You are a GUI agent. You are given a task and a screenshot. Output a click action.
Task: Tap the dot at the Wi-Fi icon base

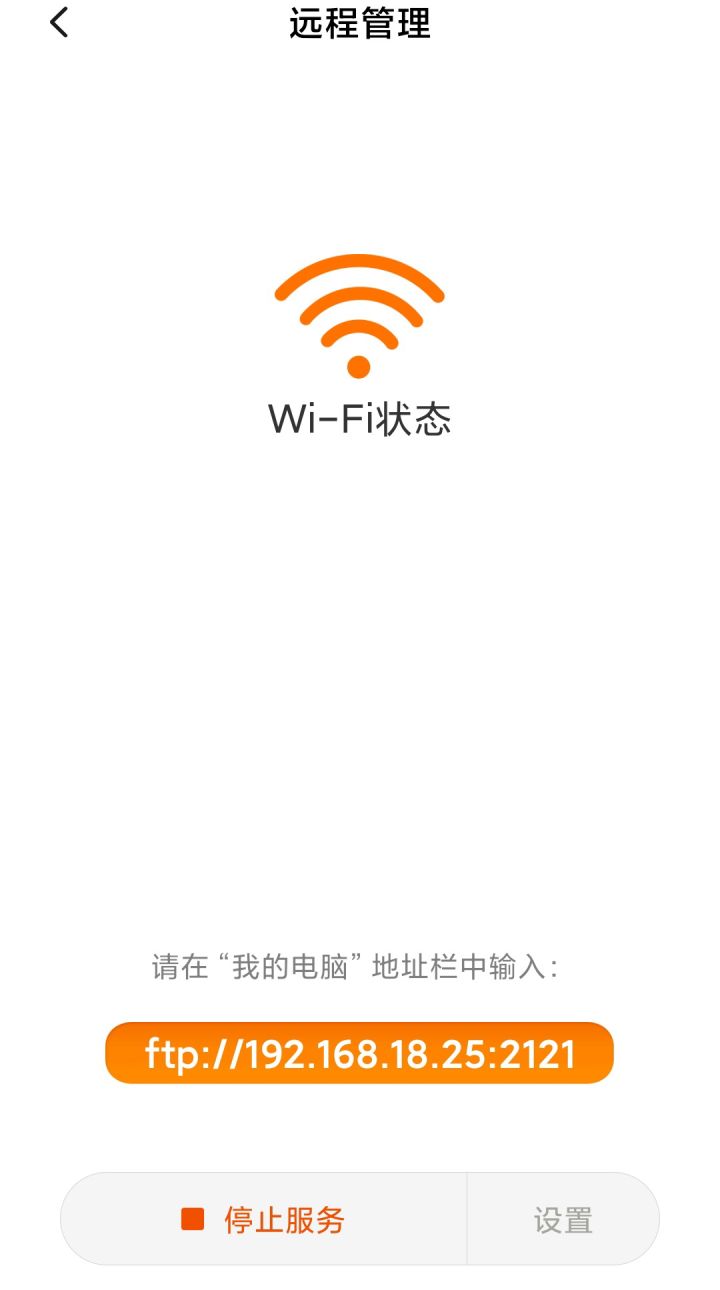[358, 368]
